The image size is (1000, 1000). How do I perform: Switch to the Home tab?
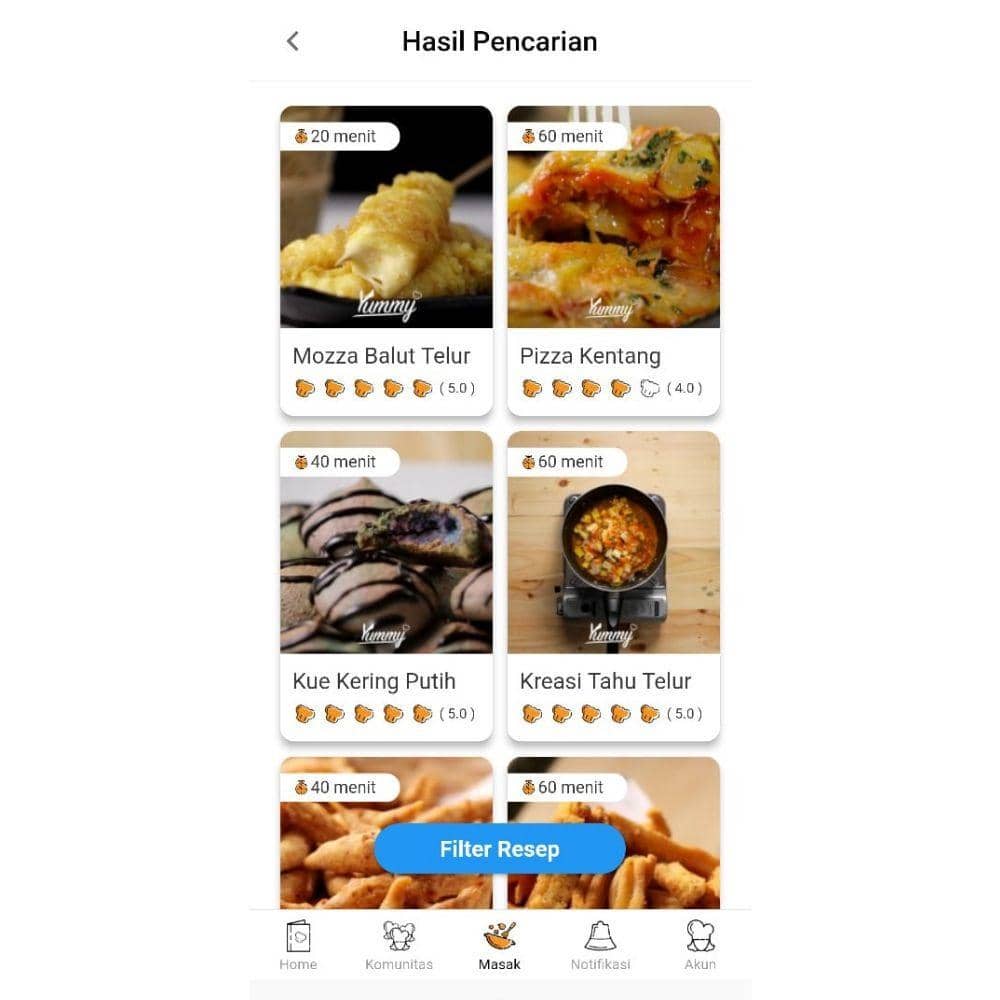tap(298, 945)
